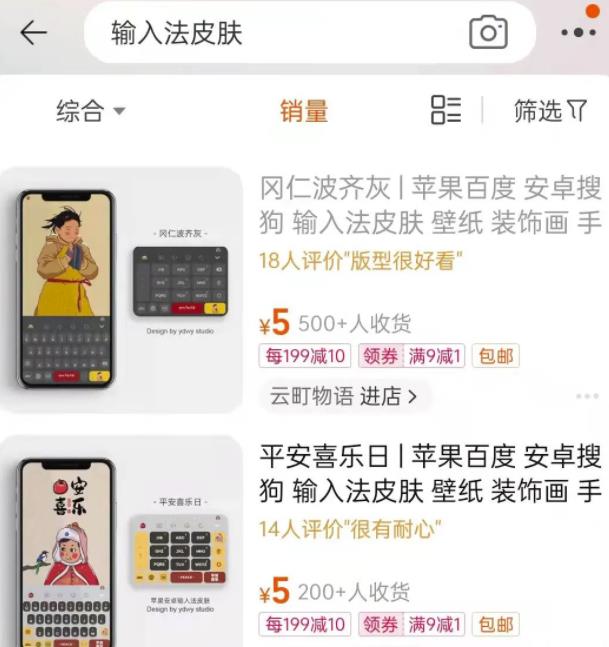609x647 pixels.
Task: Tap the 输入法皮肤 search field
Action: (x=280, y=33)
